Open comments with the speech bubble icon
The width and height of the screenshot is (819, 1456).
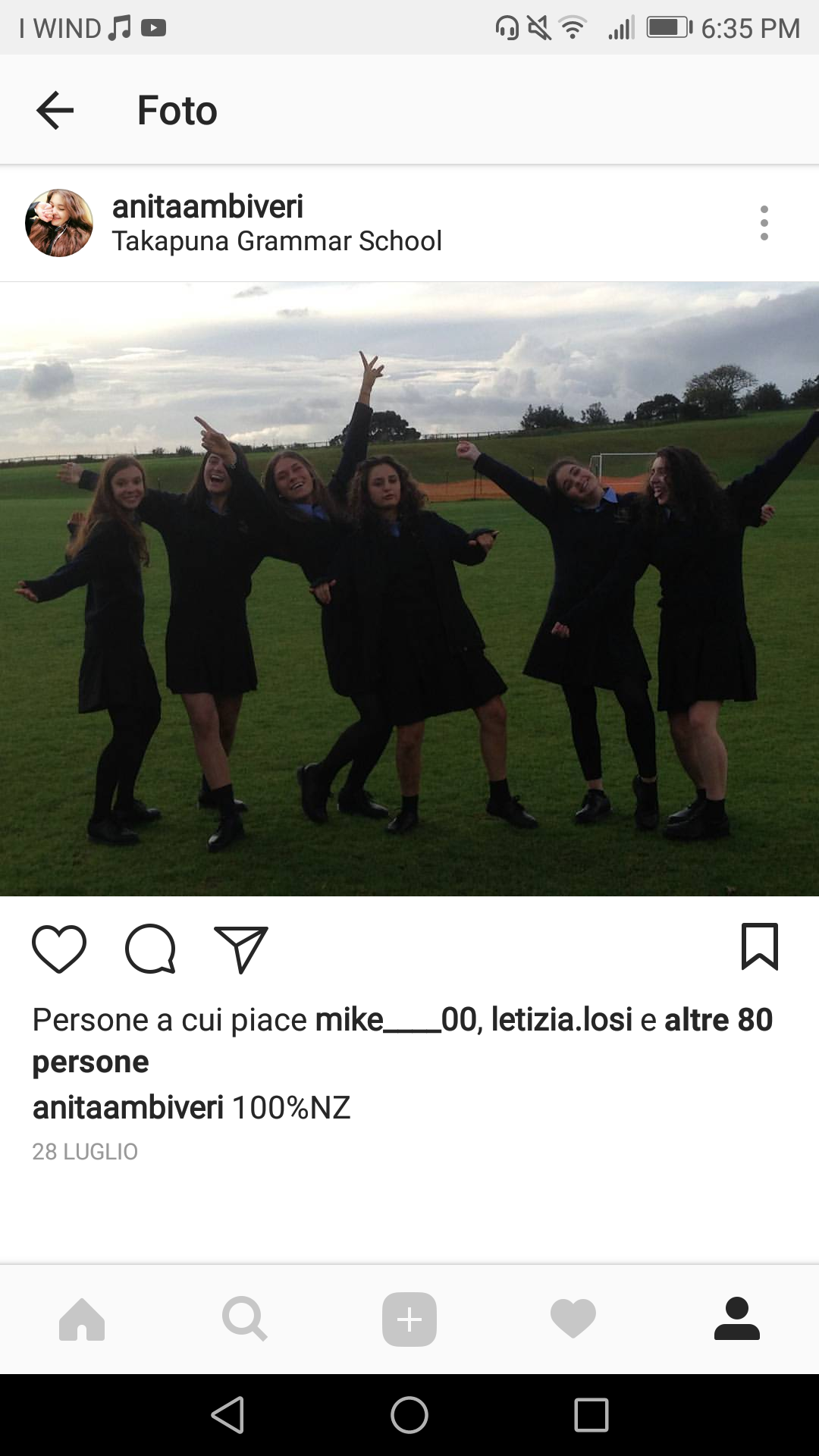coord(150,949)
